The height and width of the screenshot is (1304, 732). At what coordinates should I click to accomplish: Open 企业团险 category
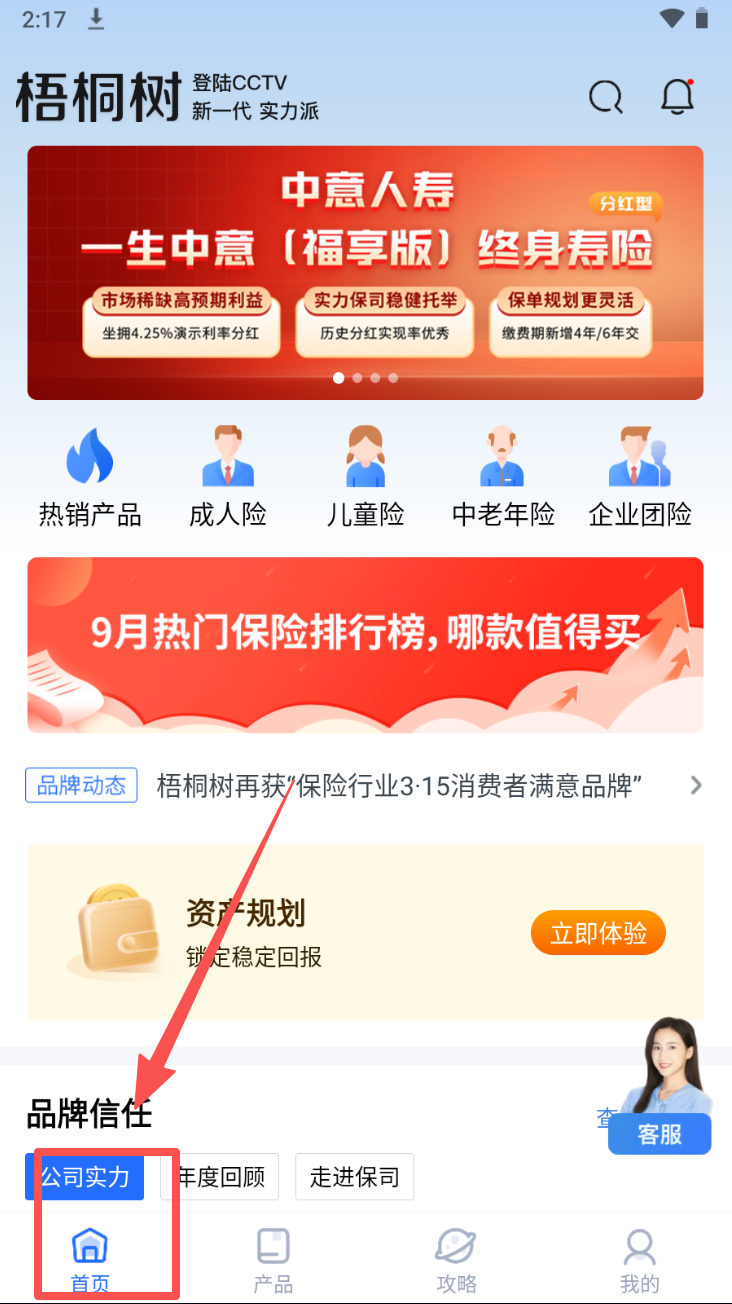click(640, 477)
